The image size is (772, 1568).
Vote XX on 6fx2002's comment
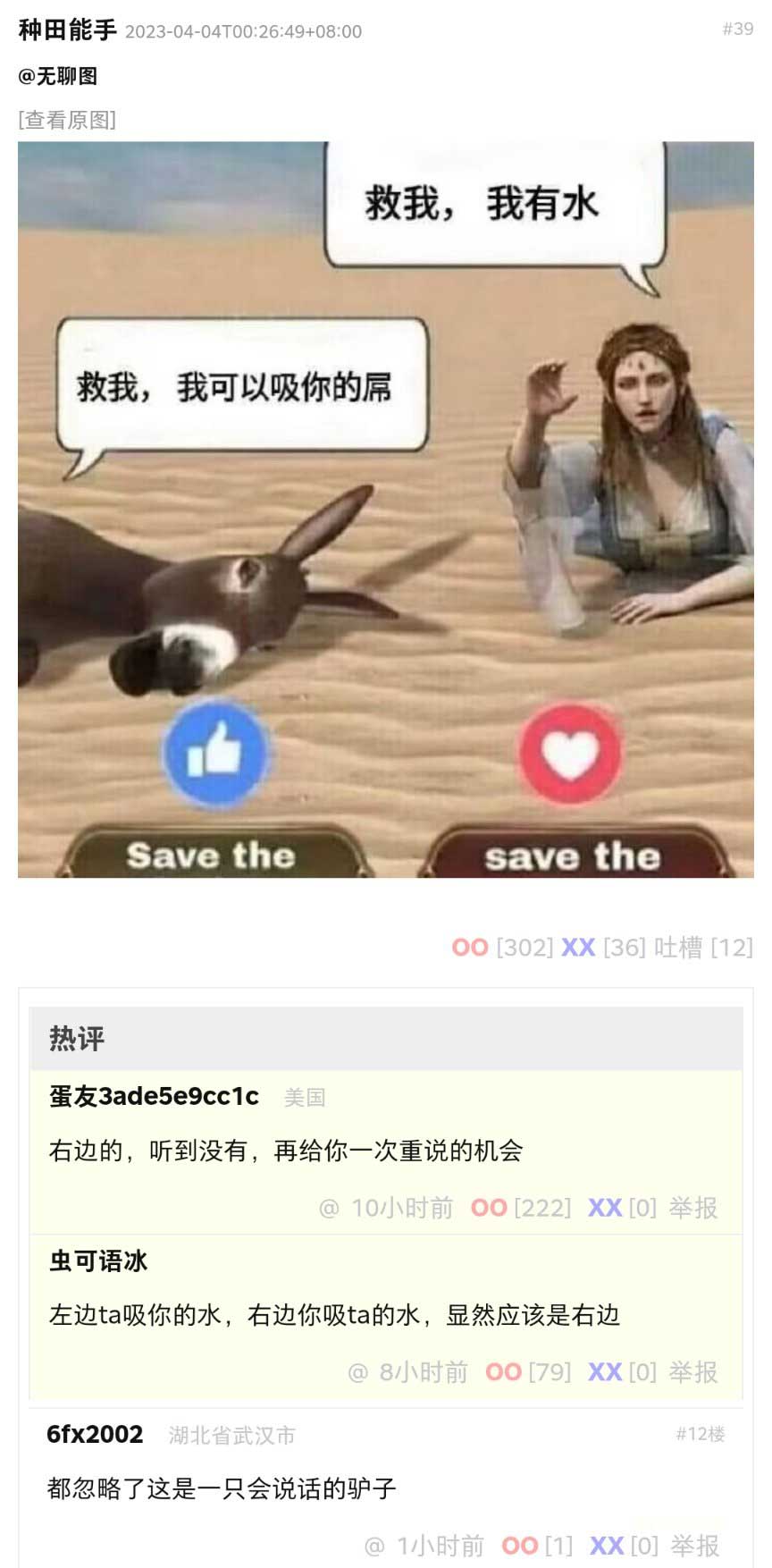607,1546
